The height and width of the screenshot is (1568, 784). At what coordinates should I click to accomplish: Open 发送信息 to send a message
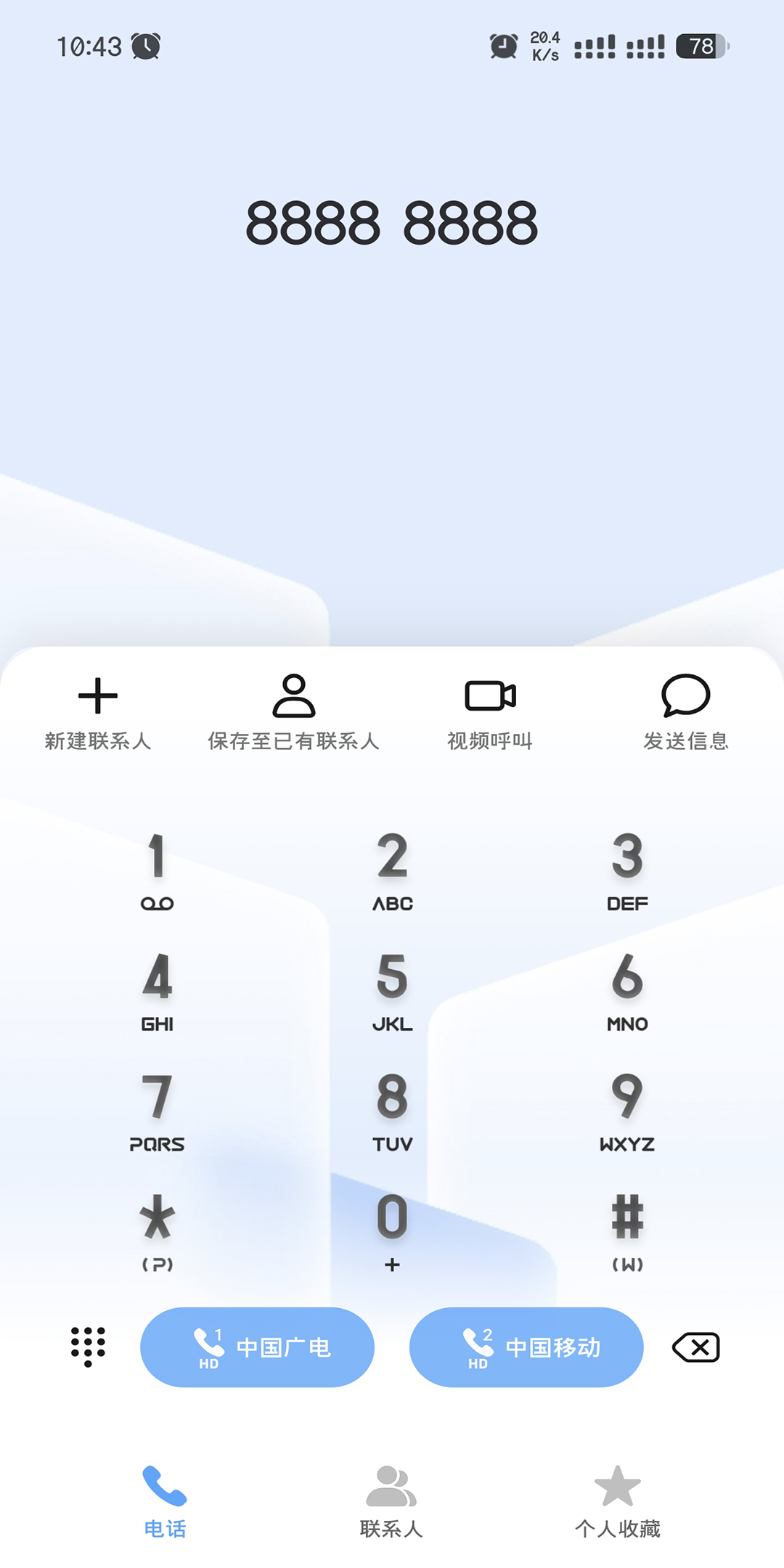[x=686, y=712]
